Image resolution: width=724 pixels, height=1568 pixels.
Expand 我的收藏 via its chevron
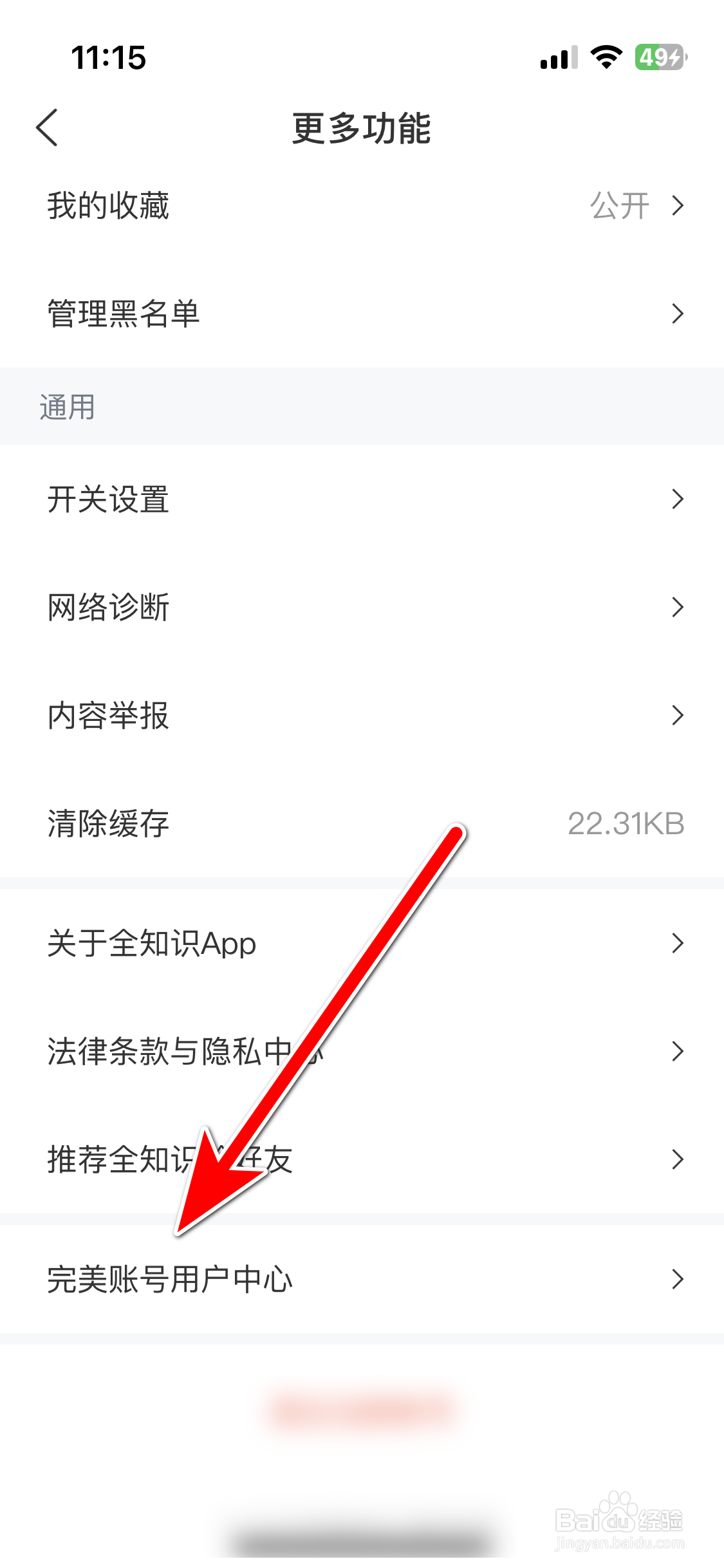pyautogui.click(x=678, y=206)
